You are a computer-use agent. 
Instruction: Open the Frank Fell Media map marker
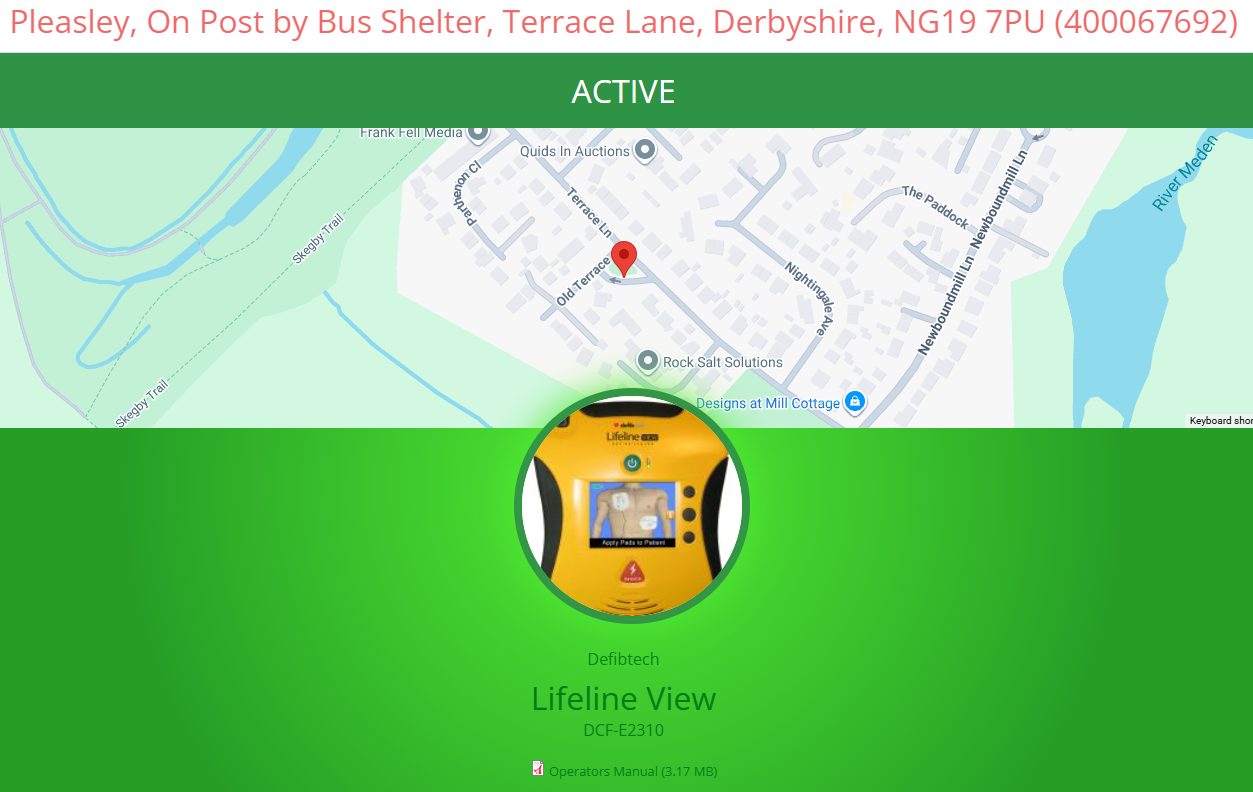click(x=478, y=132)
